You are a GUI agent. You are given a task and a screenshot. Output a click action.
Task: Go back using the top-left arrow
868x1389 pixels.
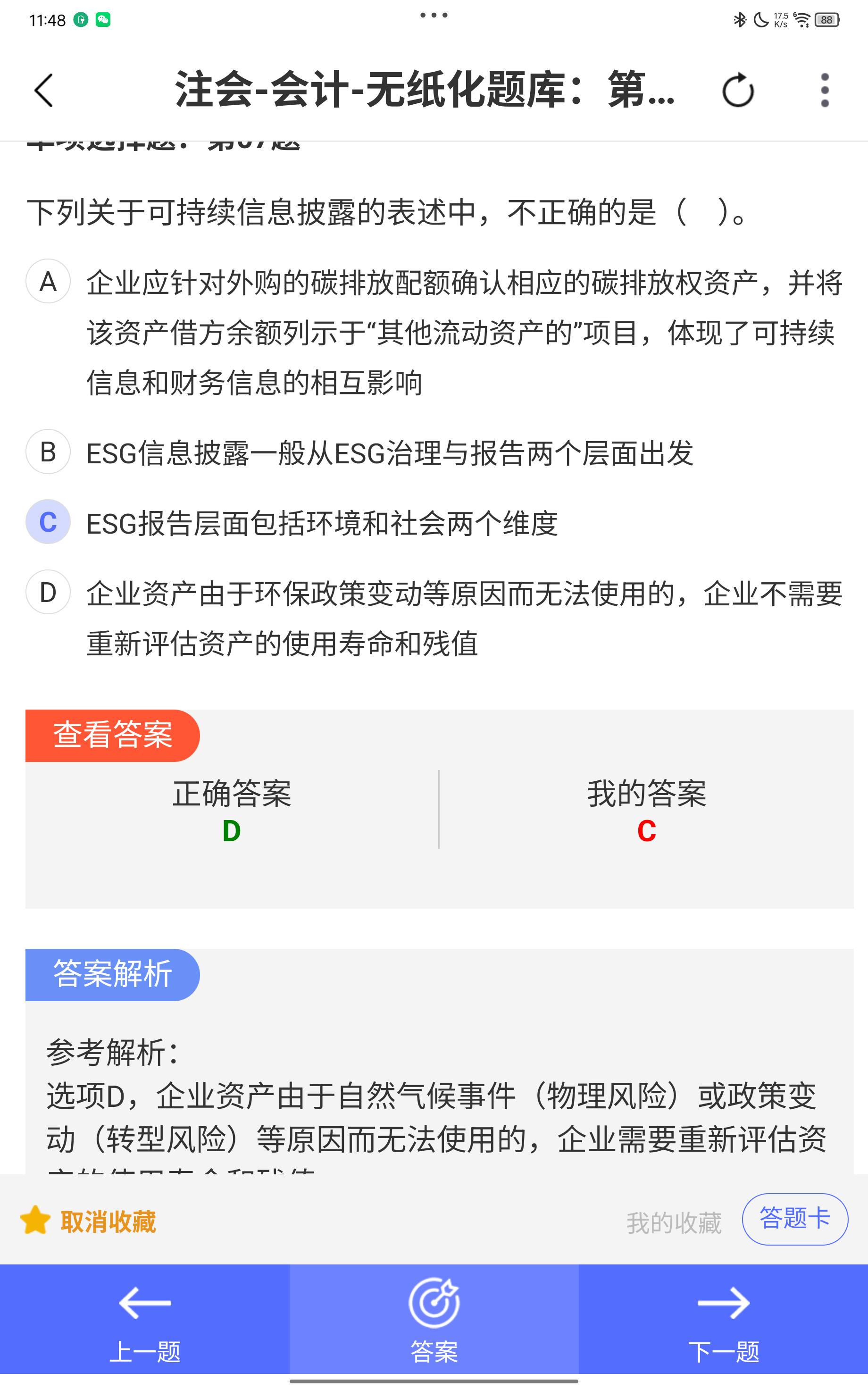44,90
